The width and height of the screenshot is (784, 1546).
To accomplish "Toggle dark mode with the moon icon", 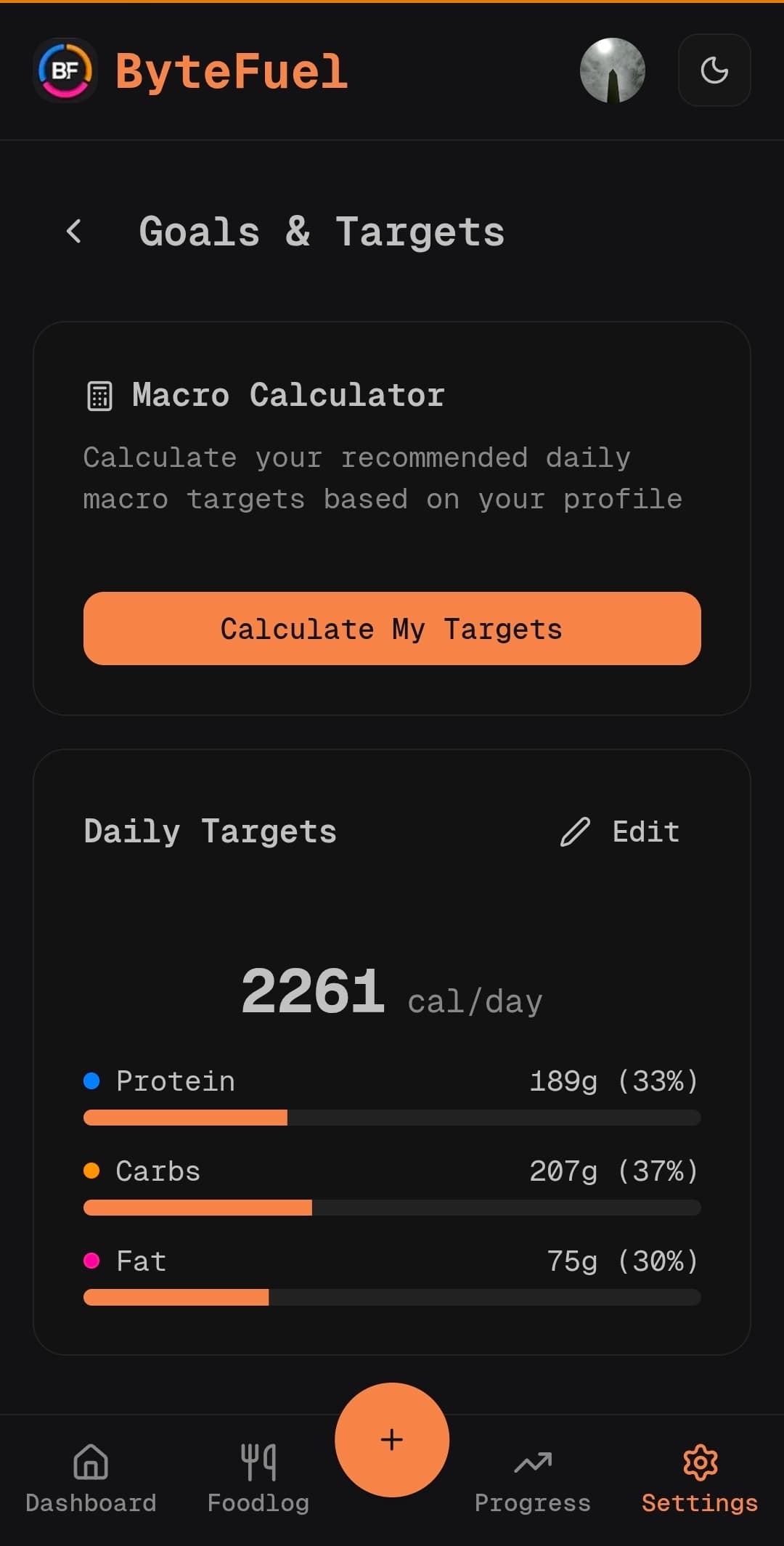I will pyautogui.click(x=714, y=70).
